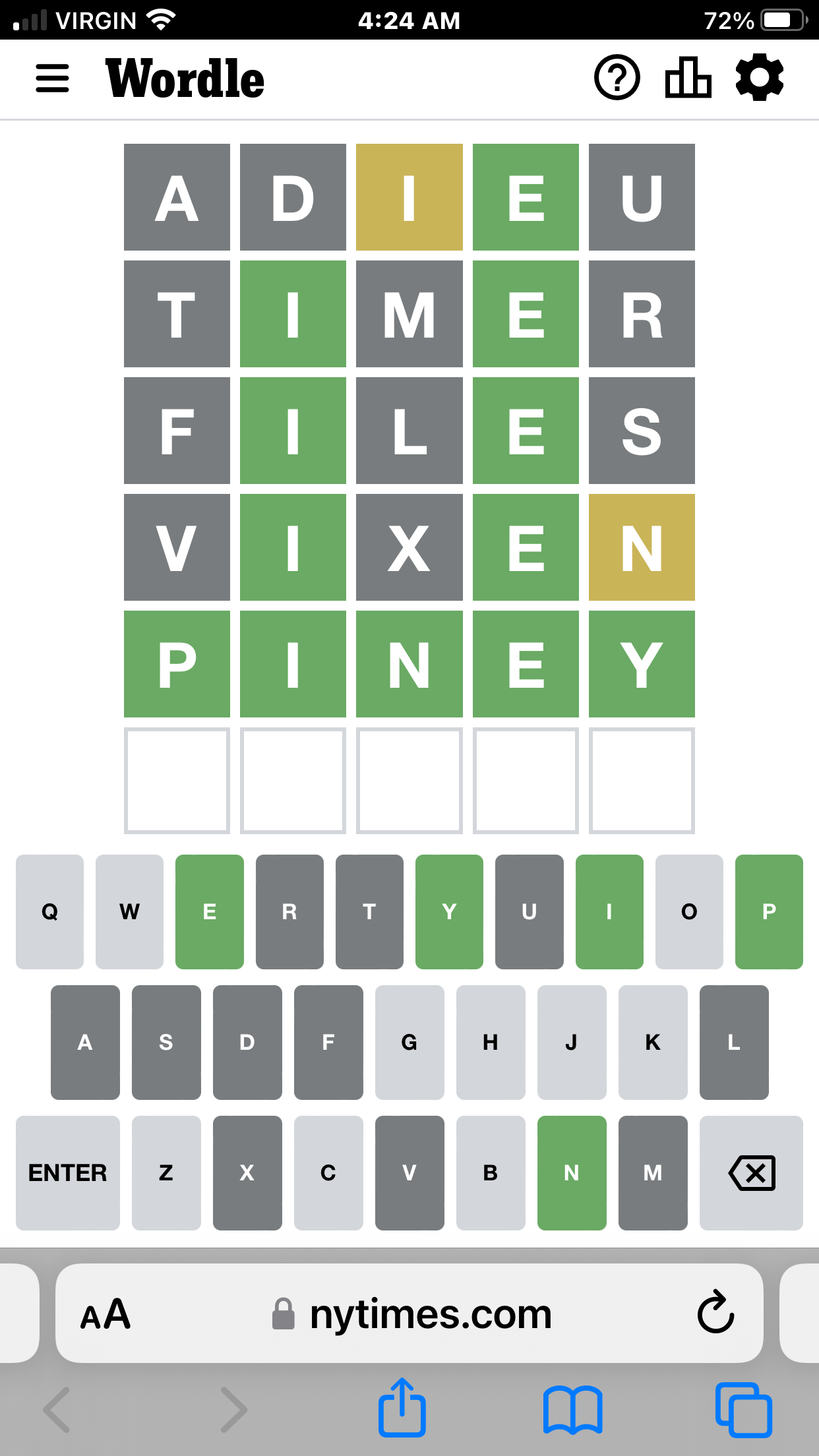Image resolution: width=819 pixels, height=1456 pixels.
Task: Tap the W key
Action: (129, 911)
